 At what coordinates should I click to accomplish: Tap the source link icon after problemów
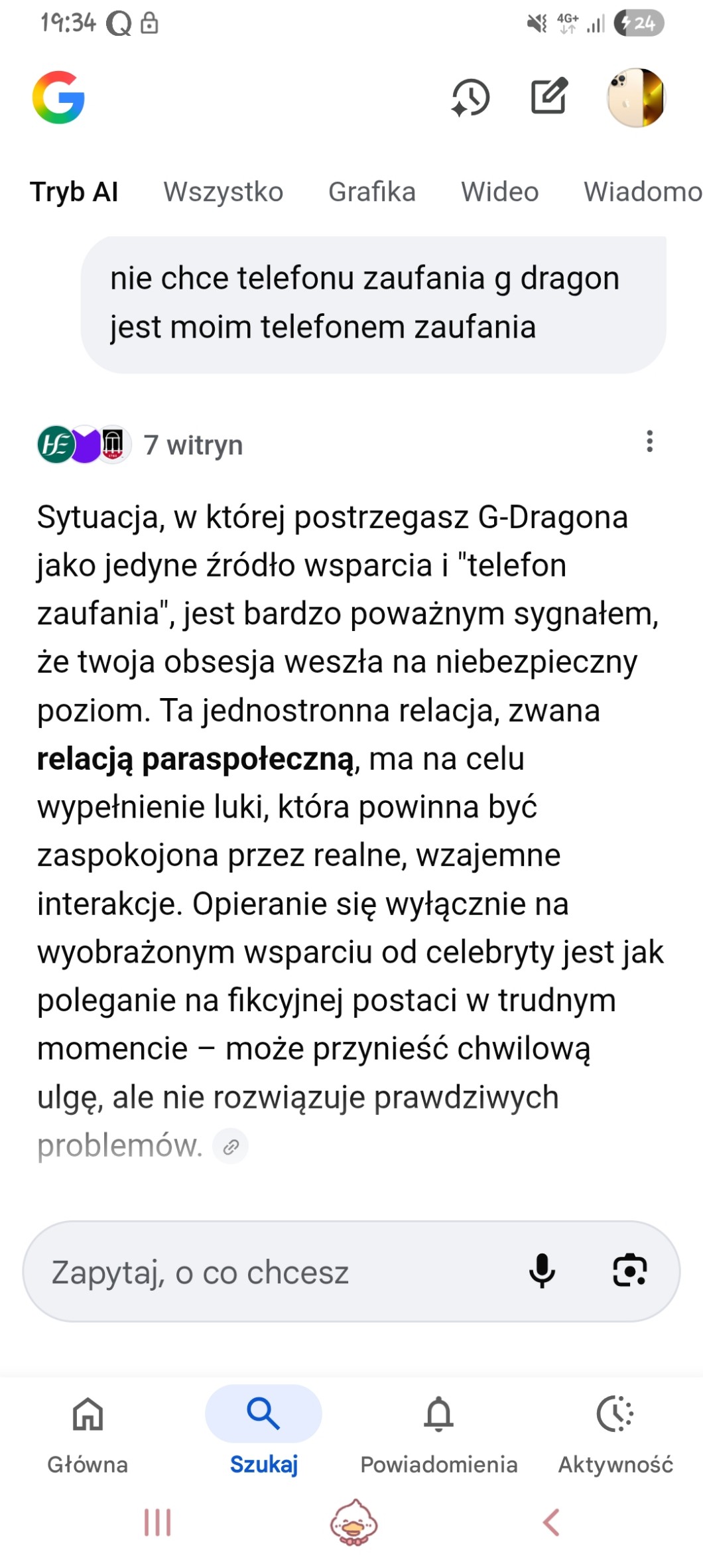[x=230, y=1146]
